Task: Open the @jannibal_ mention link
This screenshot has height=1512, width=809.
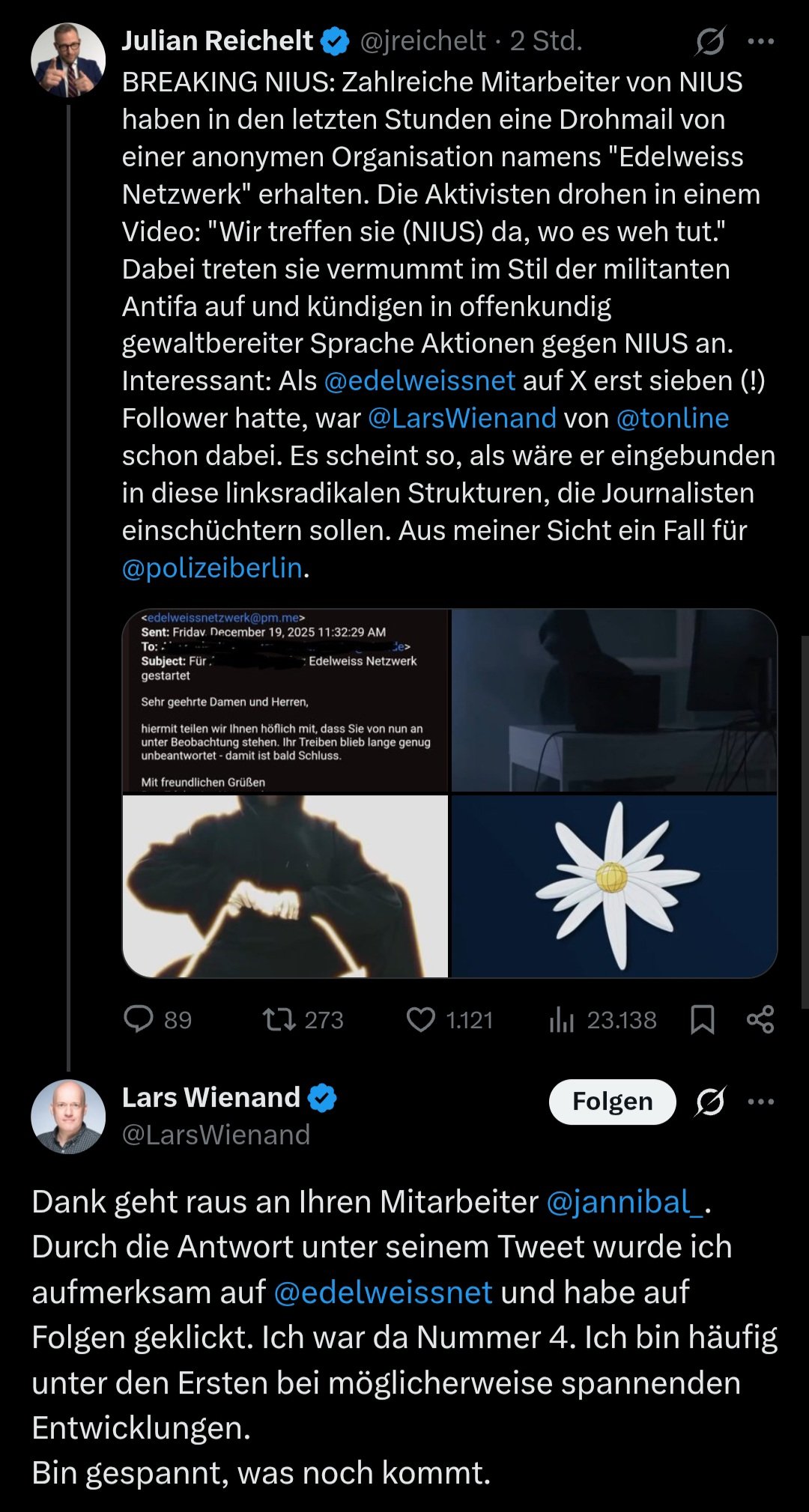Action: [625, 1203]
